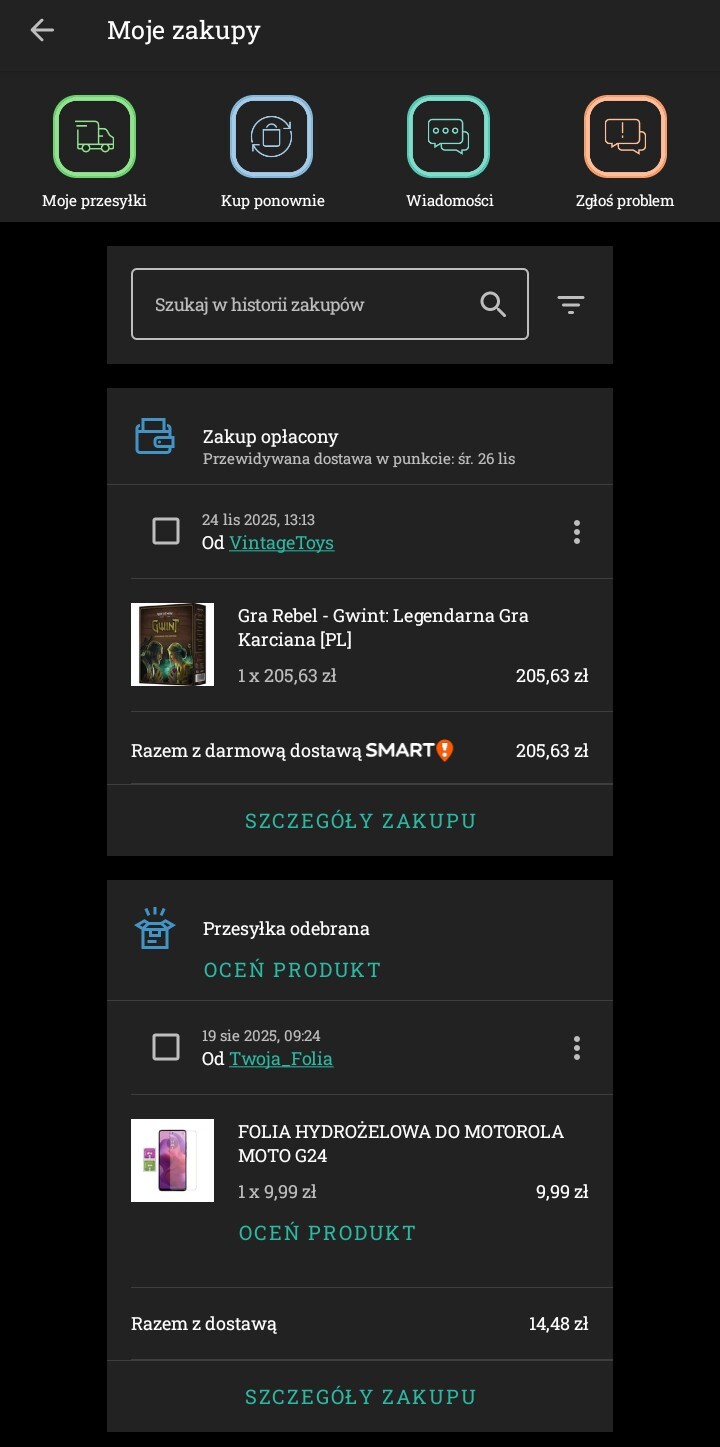Open purchase history filter options
Viewport: 720px width, 1447px height.
[571, 305]
